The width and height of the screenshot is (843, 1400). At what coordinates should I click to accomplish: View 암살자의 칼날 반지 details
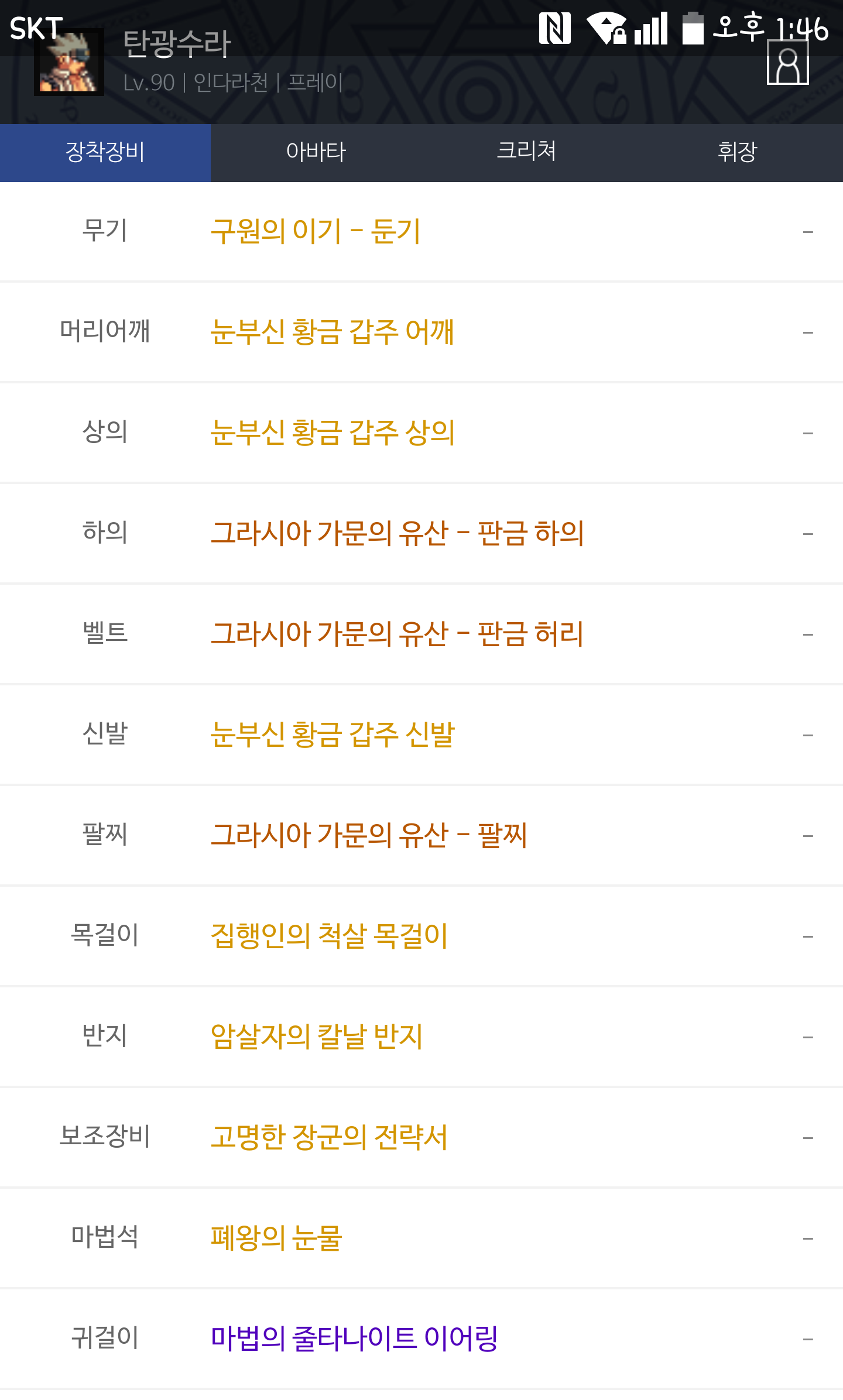click(x=316, y=1037)
